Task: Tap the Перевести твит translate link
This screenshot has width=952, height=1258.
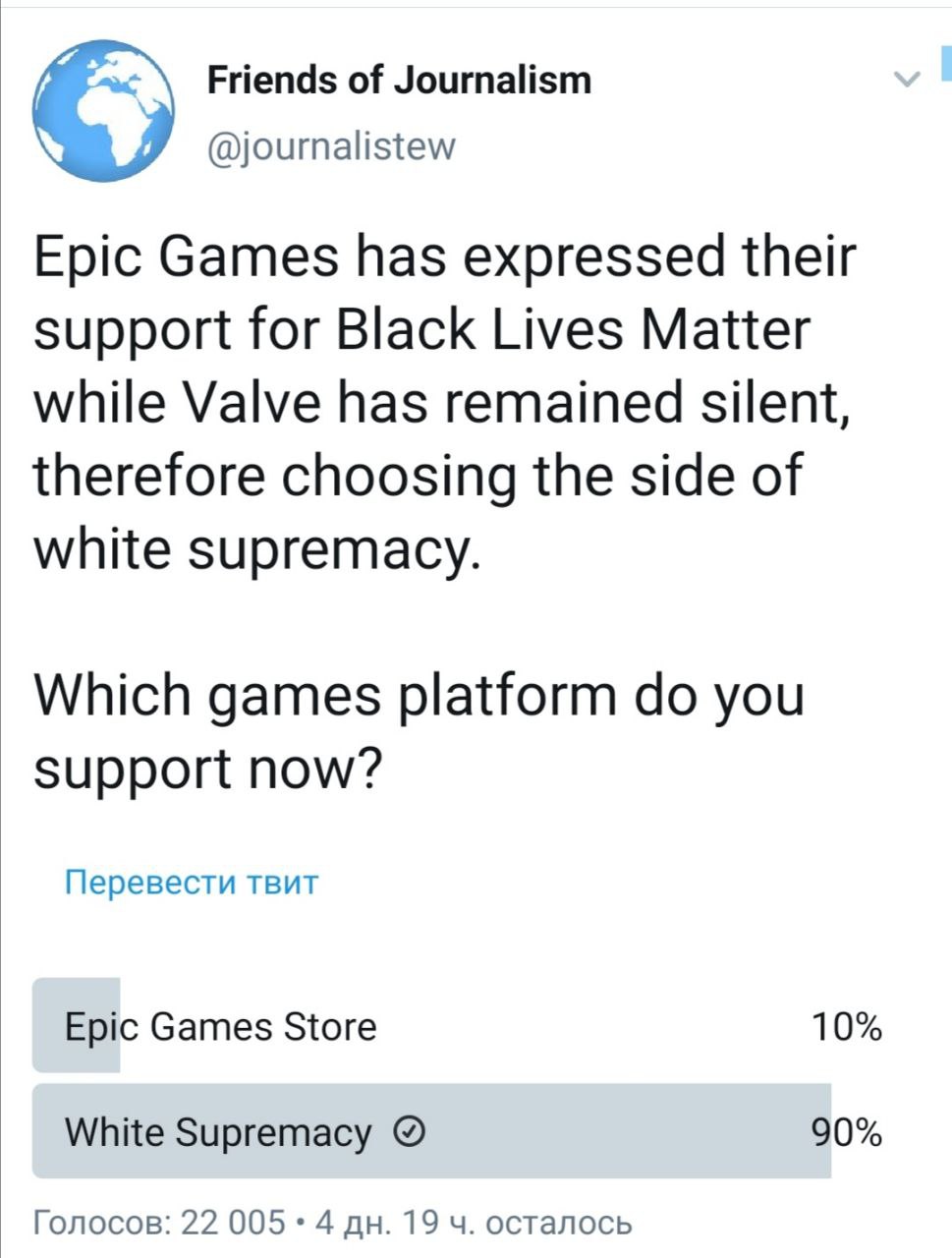Action: click(x=192, y=883)
